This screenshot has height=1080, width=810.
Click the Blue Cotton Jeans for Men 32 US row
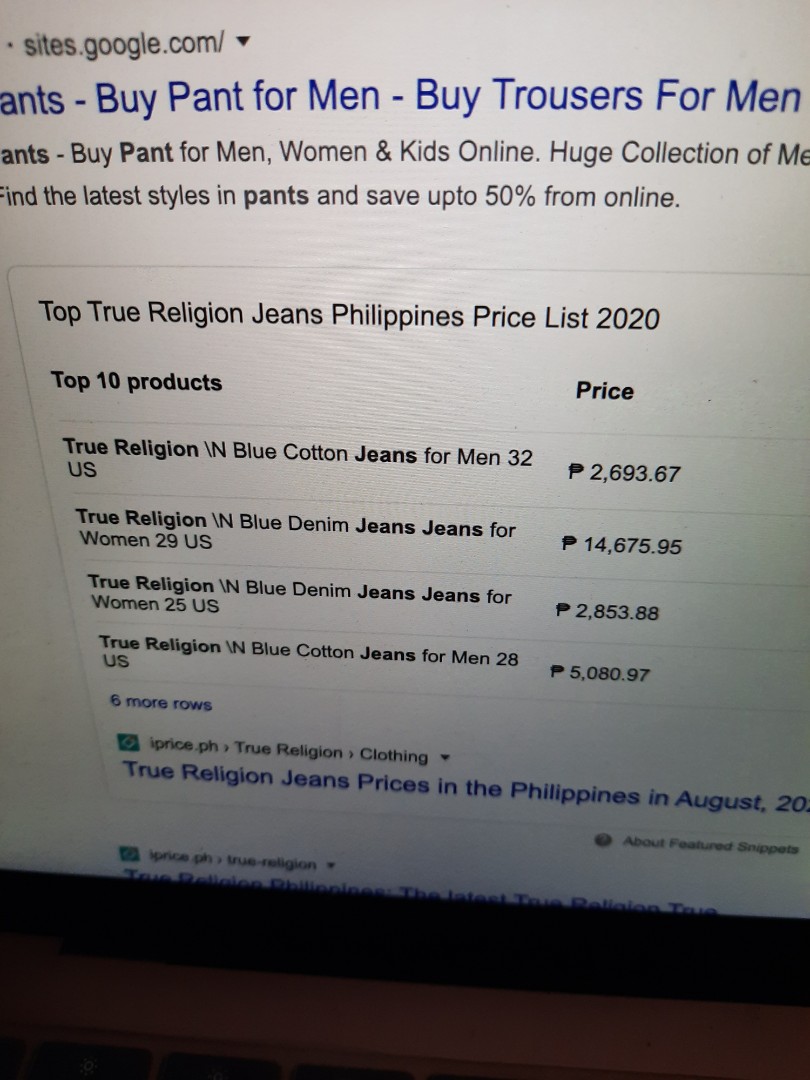tap(300, 458)
